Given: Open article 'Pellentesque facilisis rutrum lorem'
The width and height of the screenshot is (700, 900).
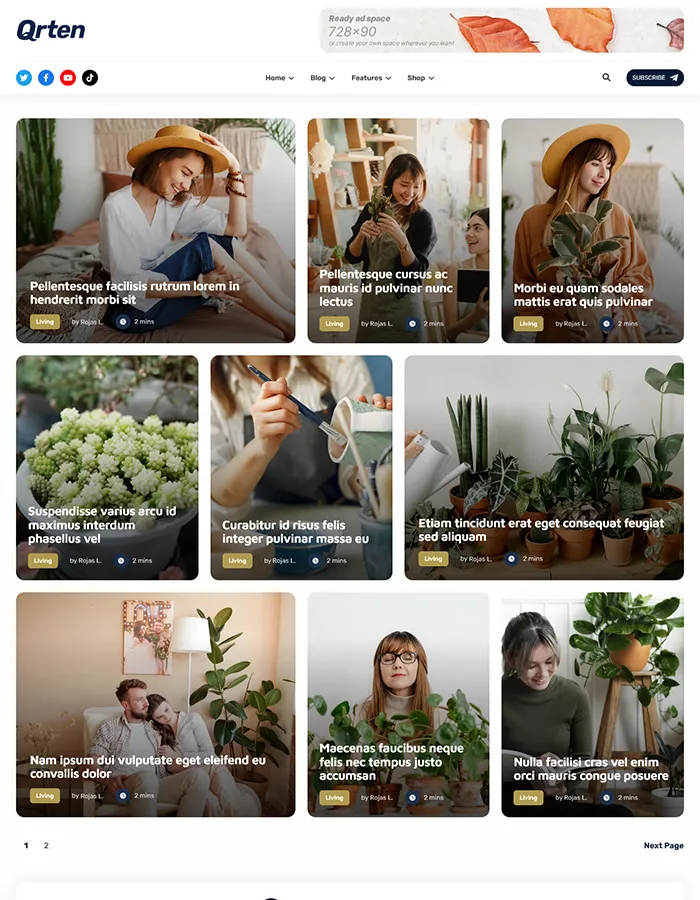Looking at the screenshot, I should [x=135, y=292].
